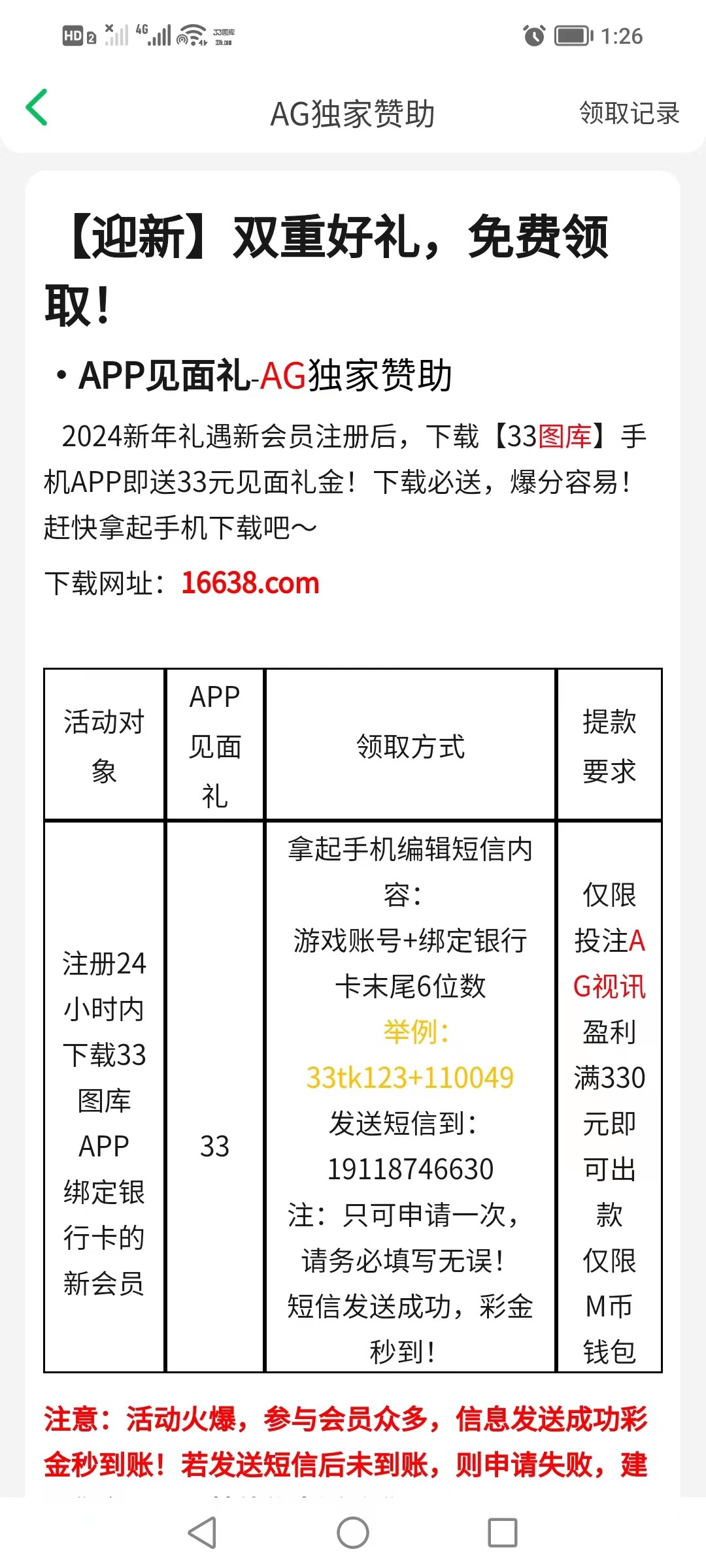This screenshot has width=706, height=1568.
Task: Open the recent apps view
Action: pos(503,1533)
